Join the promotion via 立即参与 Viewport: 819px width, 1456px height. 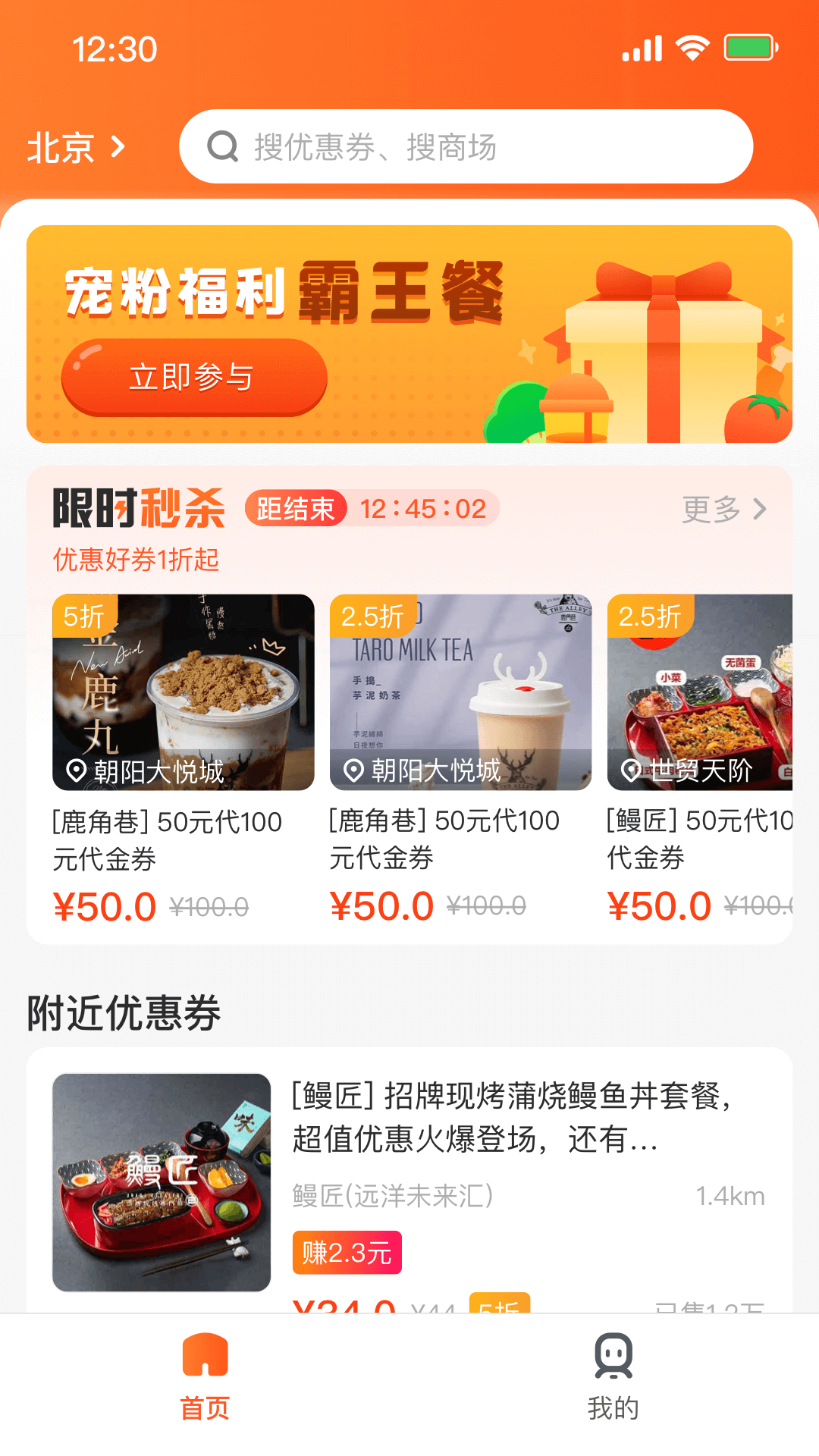pos(194,377)
